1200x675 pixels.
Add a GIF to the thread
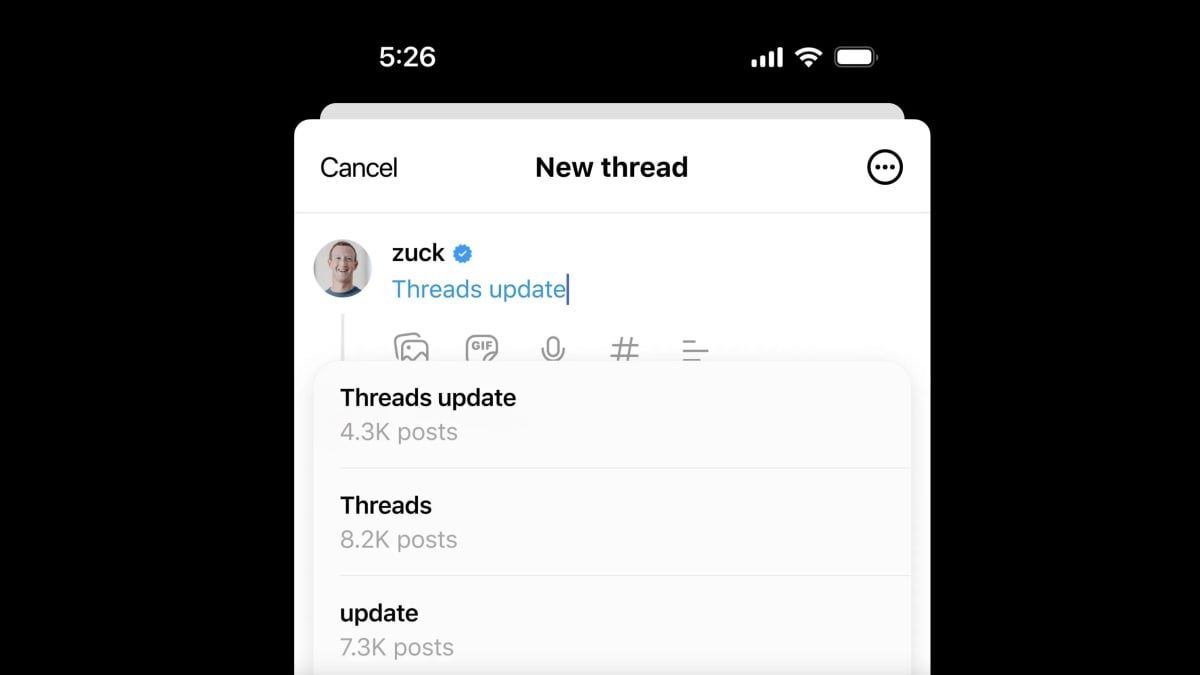coord(482,347)
